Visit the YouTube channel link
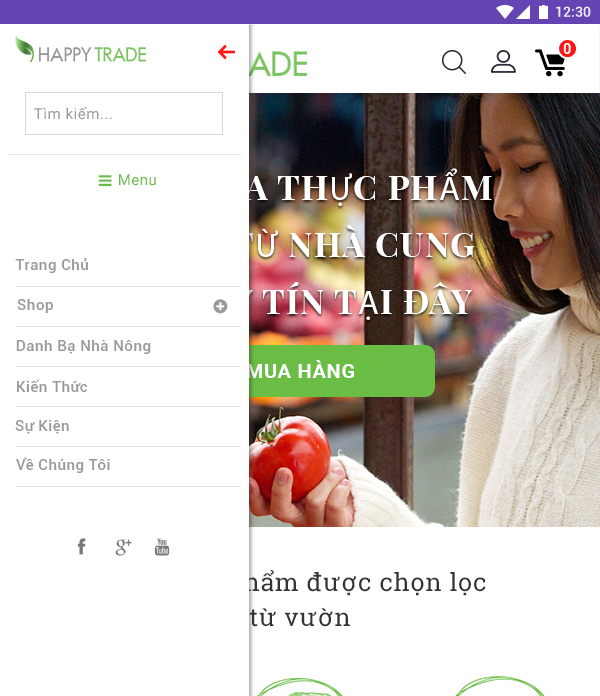The width and height of the screenshot is (600, 696). 162,546
